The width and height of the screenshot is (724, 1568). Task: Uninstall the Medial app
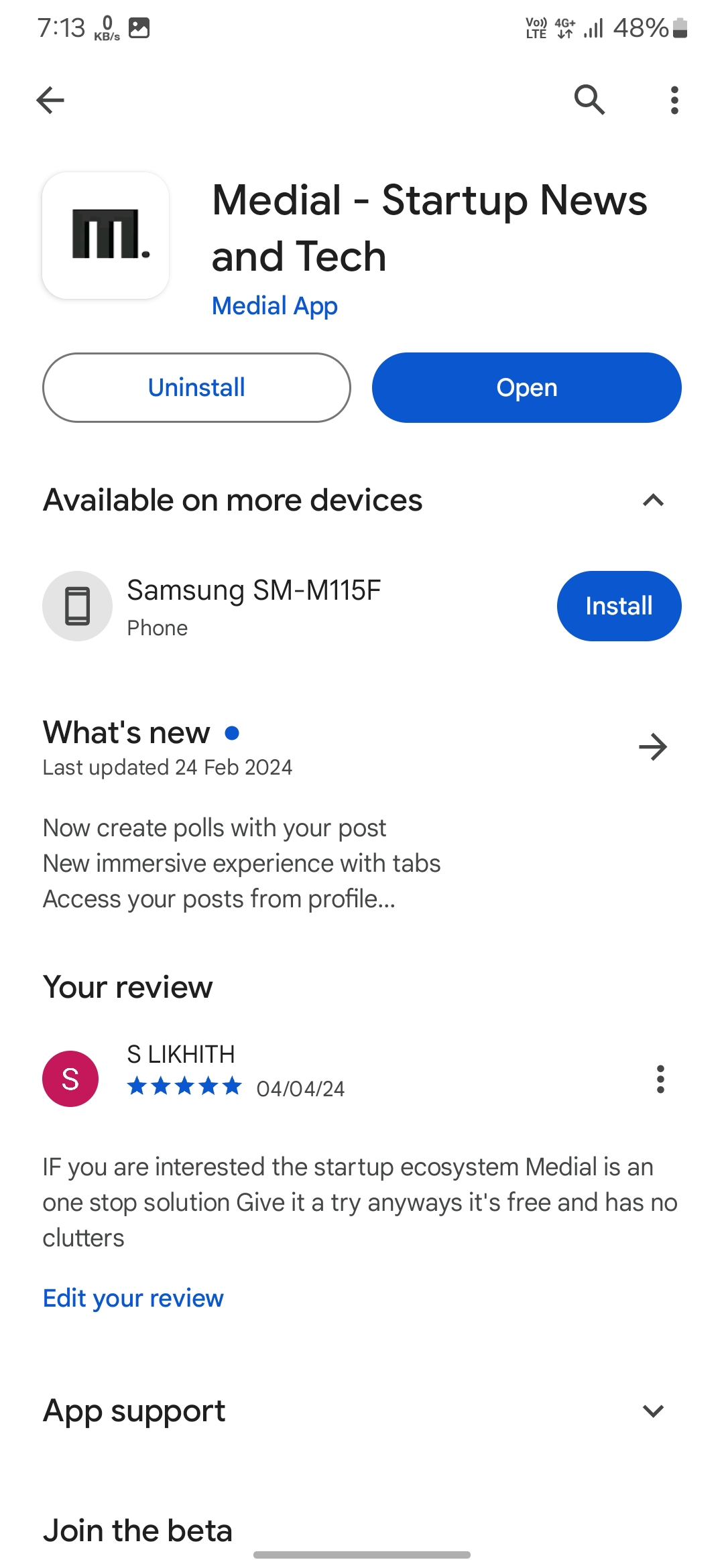point(196,388)
